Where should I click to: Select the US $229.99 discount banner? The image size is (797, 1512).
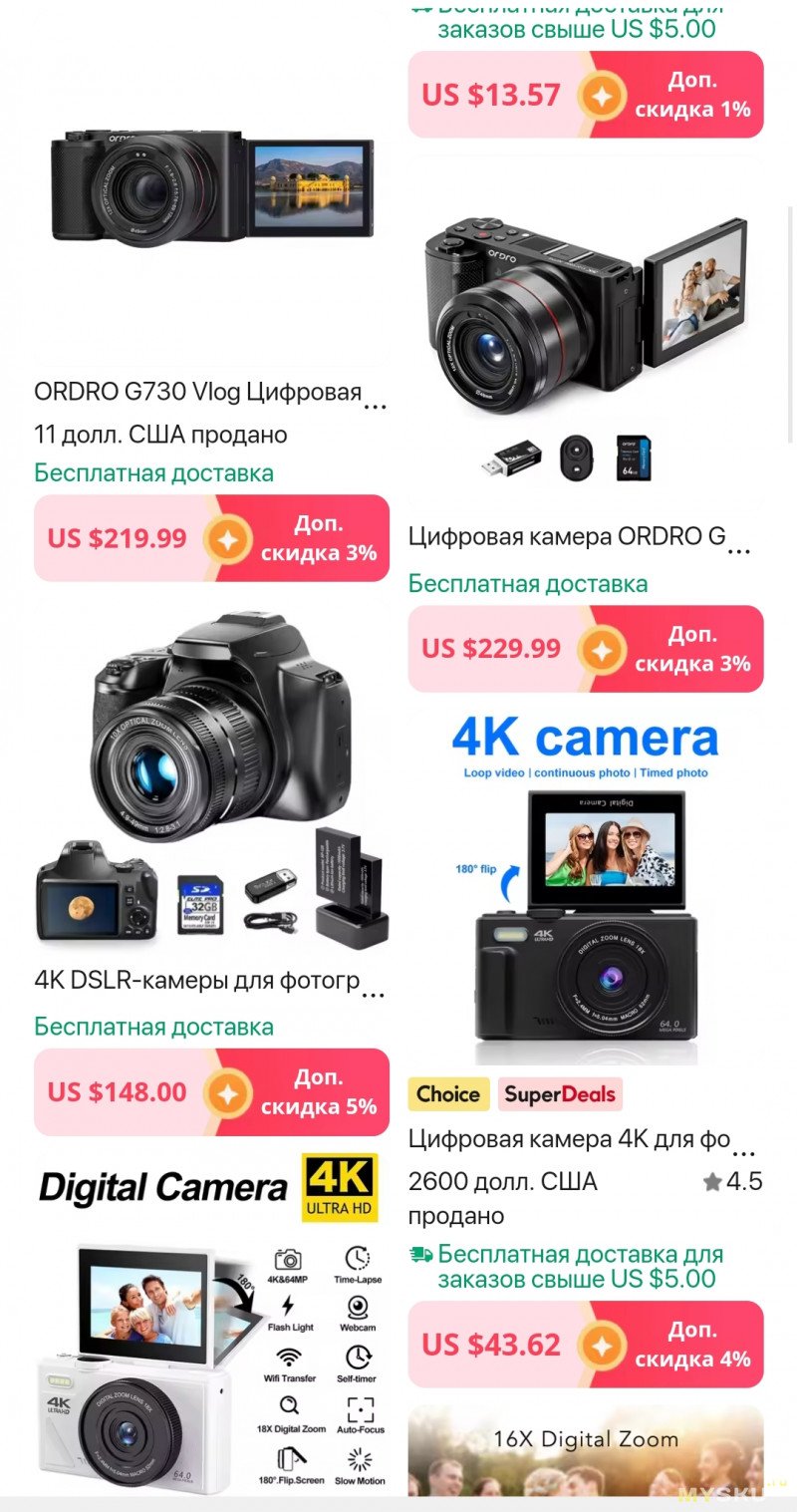[x=586, y=649]
